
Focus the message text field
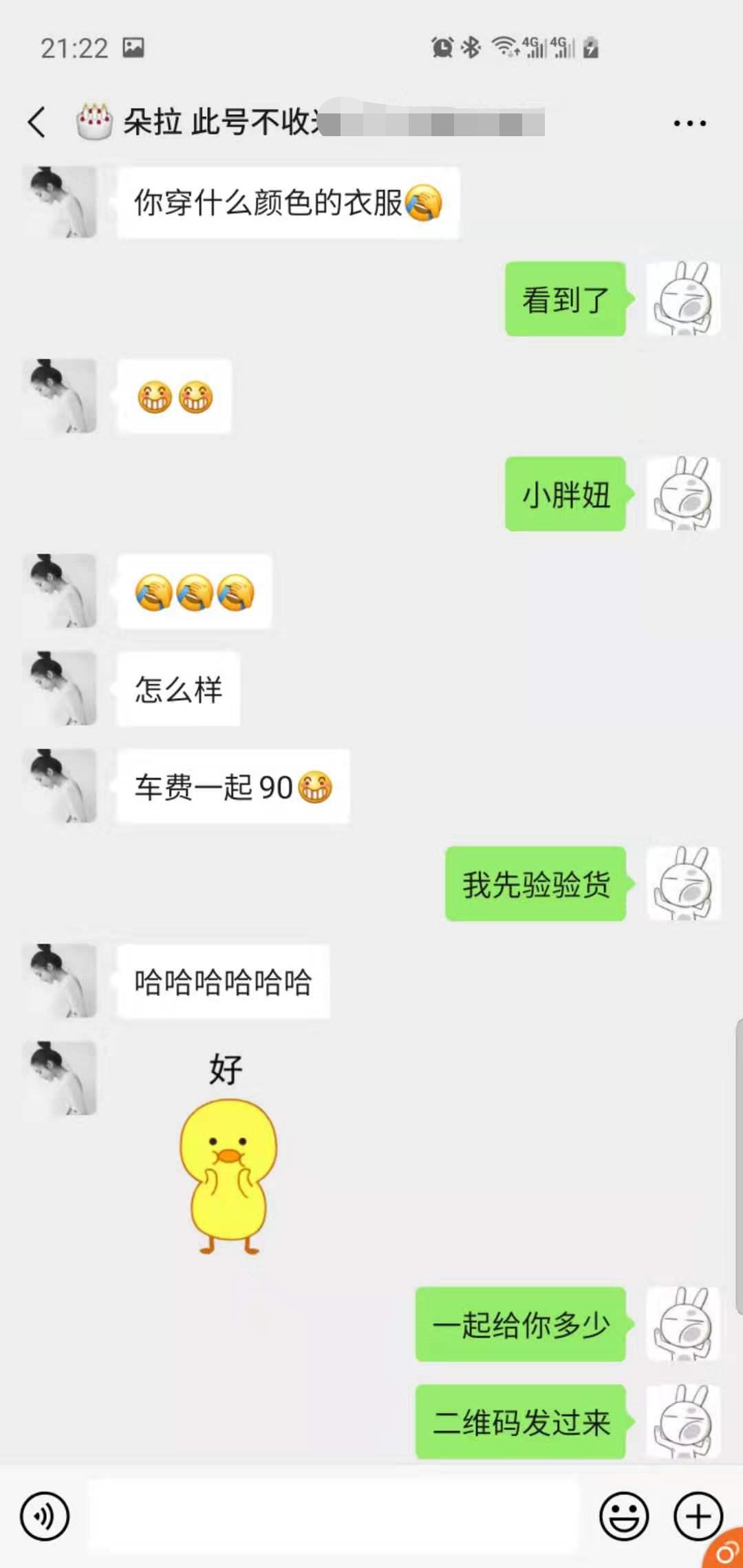point(334,1516)
